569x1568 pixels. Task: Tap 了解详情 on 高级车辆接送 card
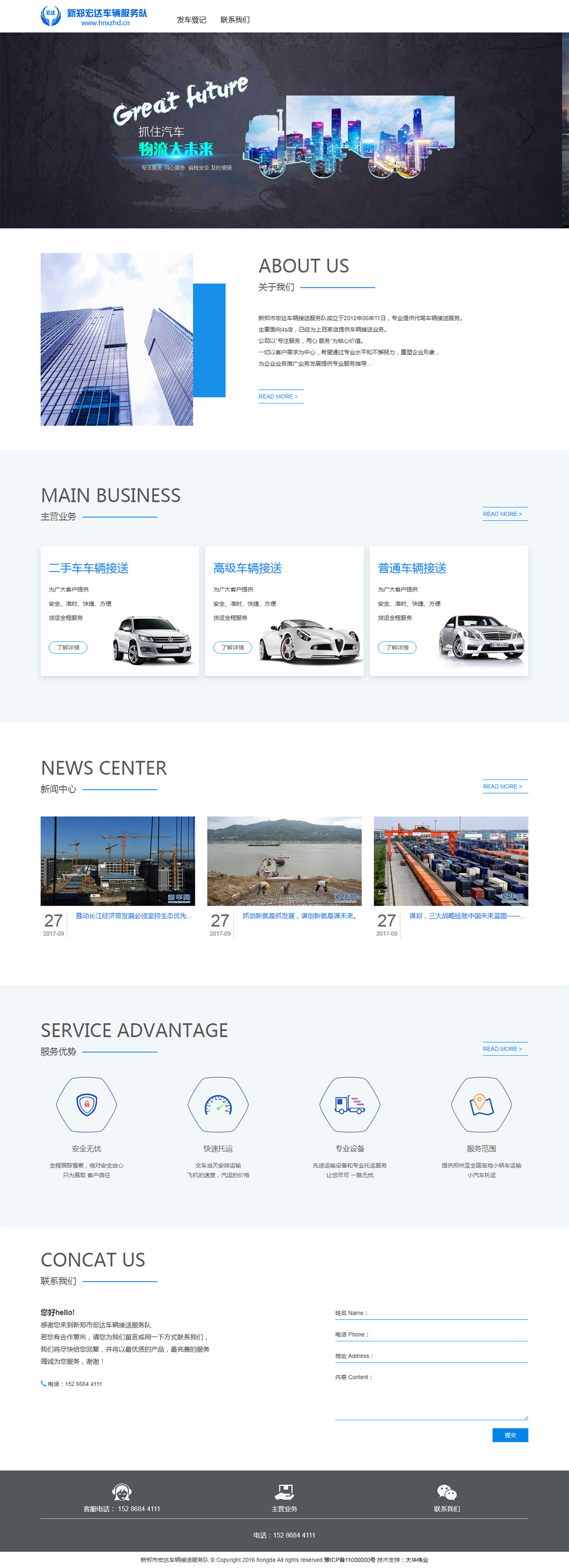232,647
